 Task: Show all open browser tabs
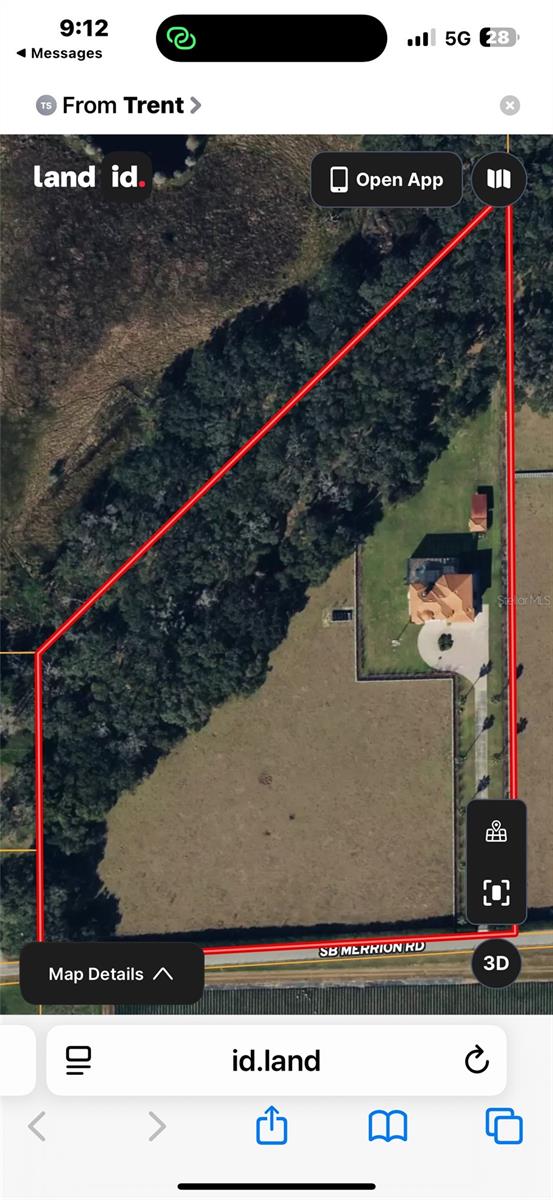pyautogui.click(x=505, y=1127)
